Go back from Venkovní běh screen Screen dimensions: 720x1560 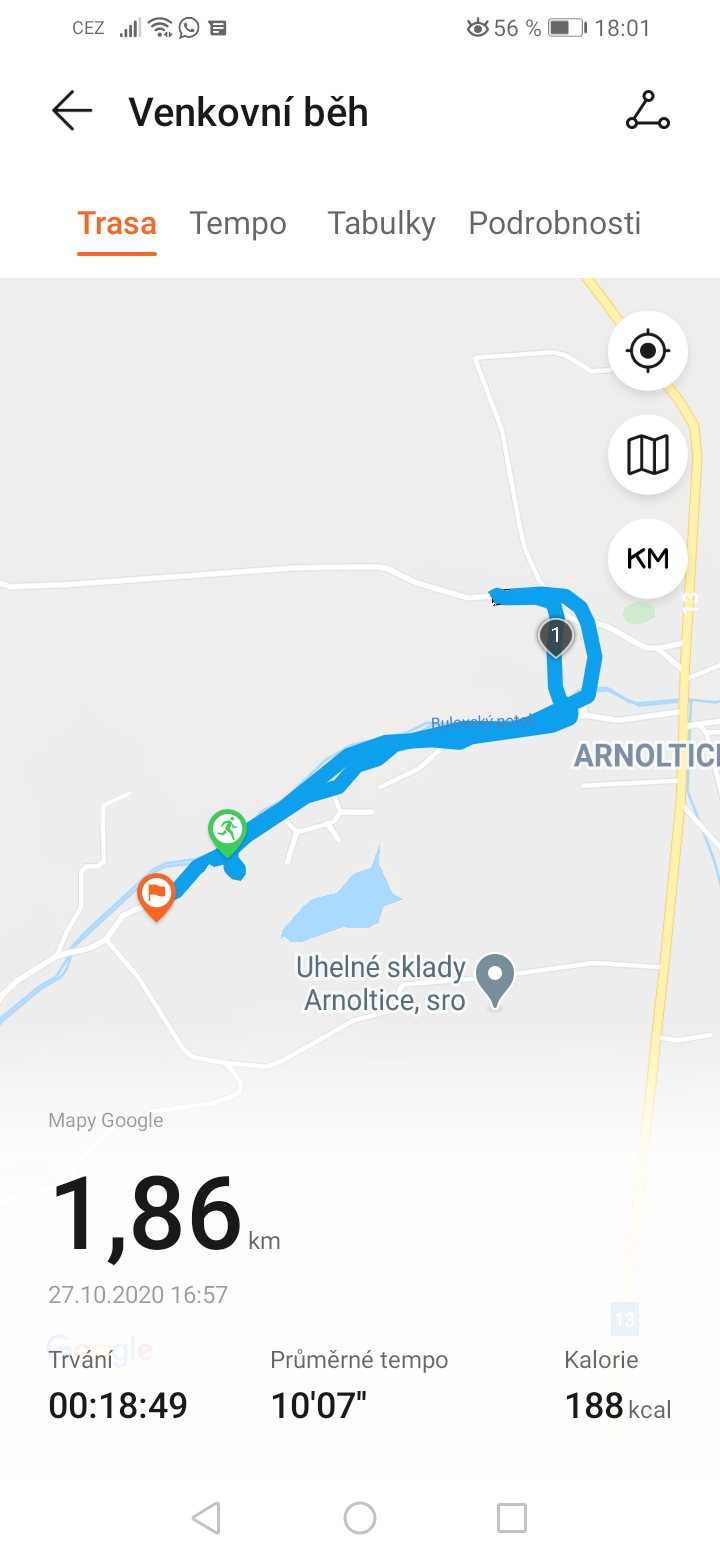pyautogui.click(x=72, y=111)
